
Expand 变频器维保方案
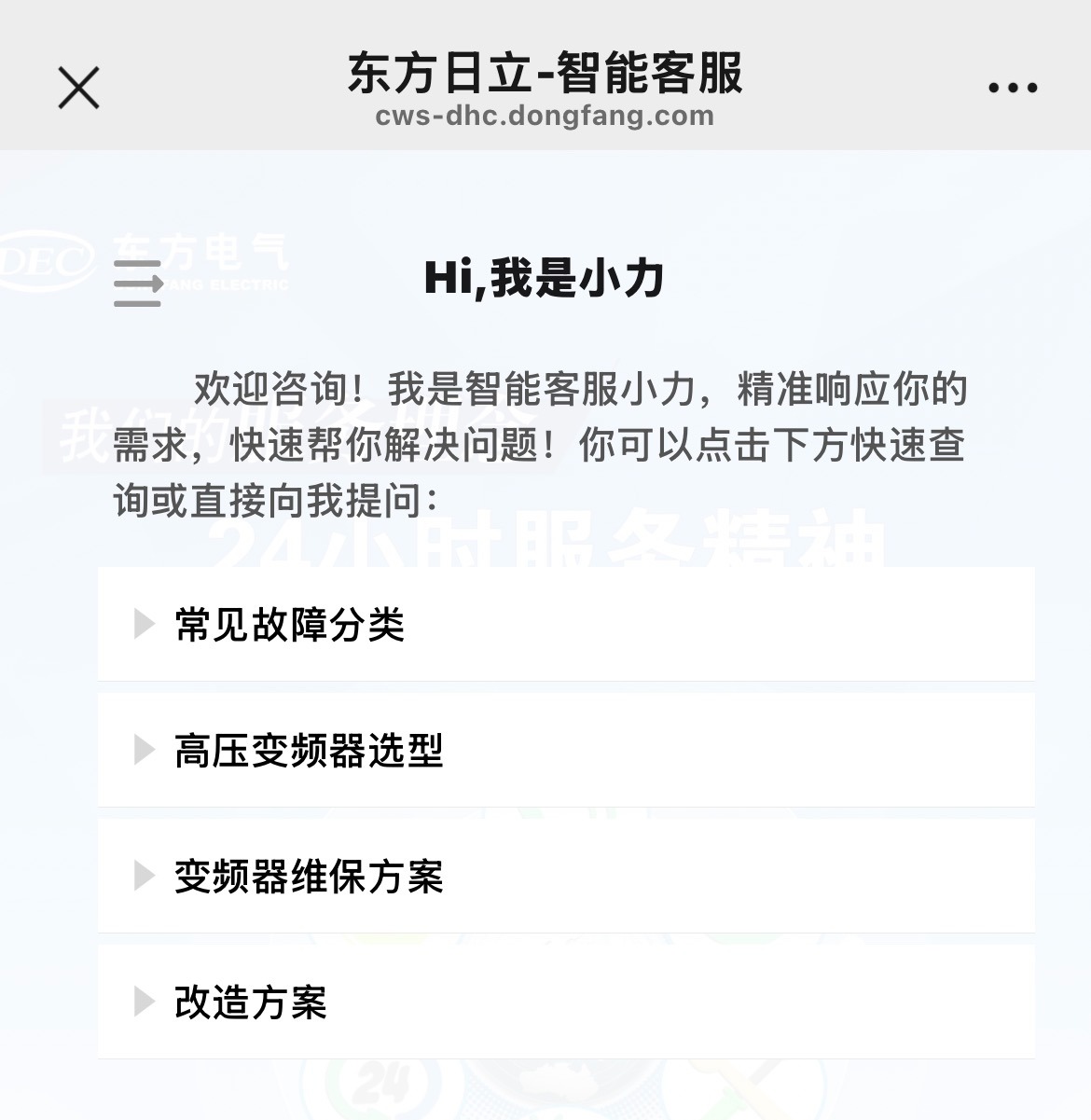coord(308,876)
